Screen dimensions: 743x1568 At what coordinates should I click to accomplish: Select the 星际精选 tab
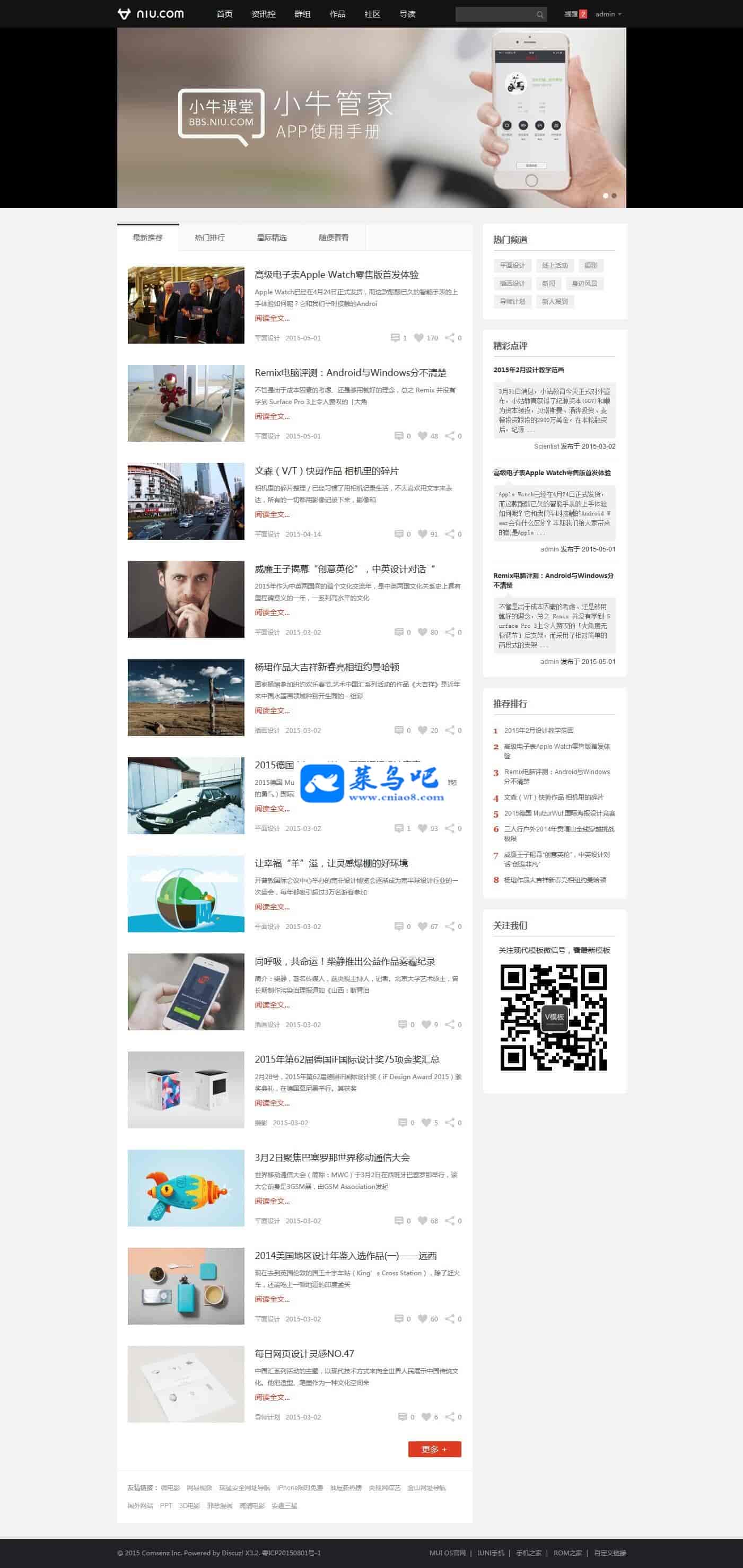(x=272, y=238)
